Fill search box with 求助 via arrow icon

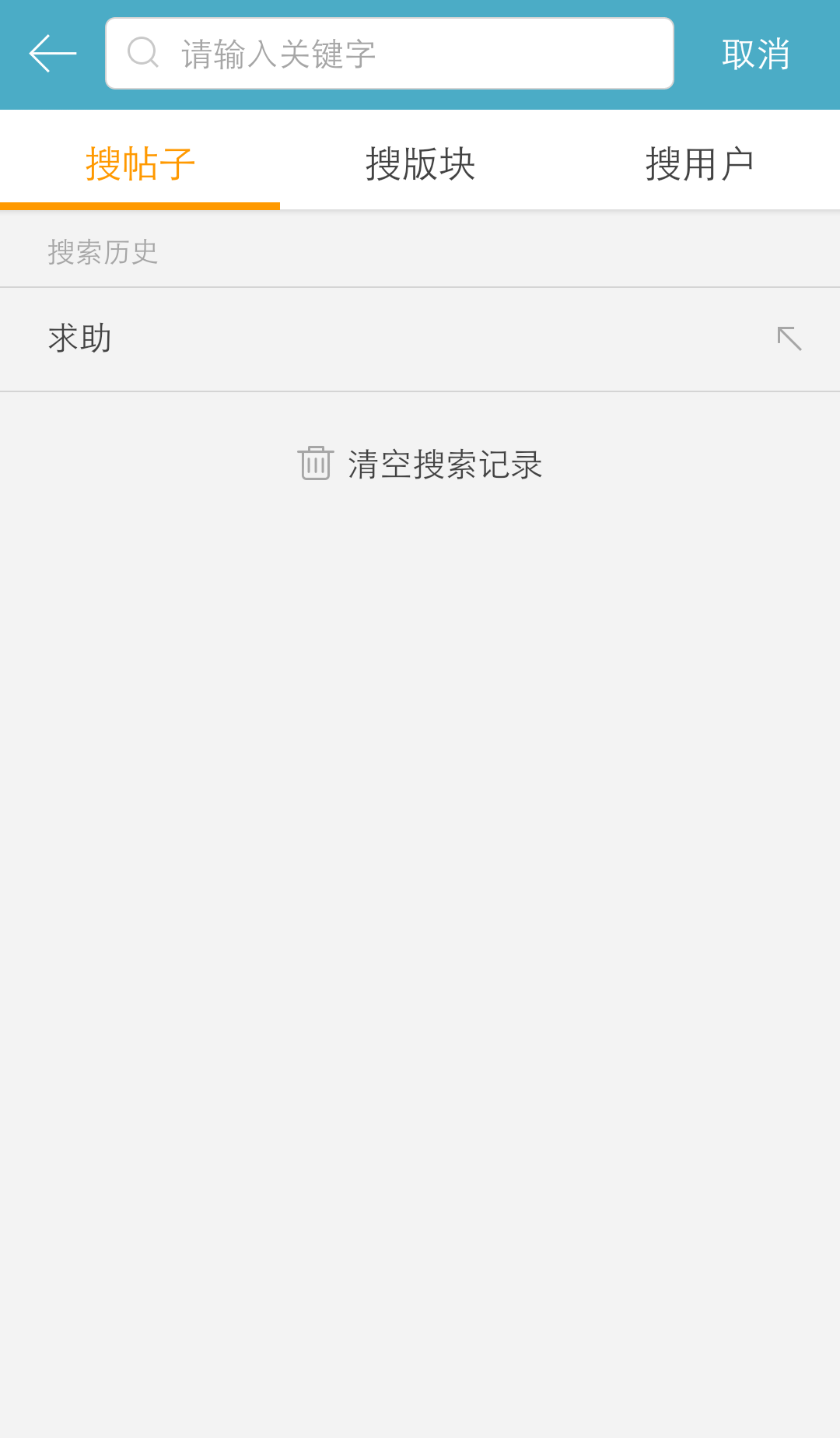789,338
